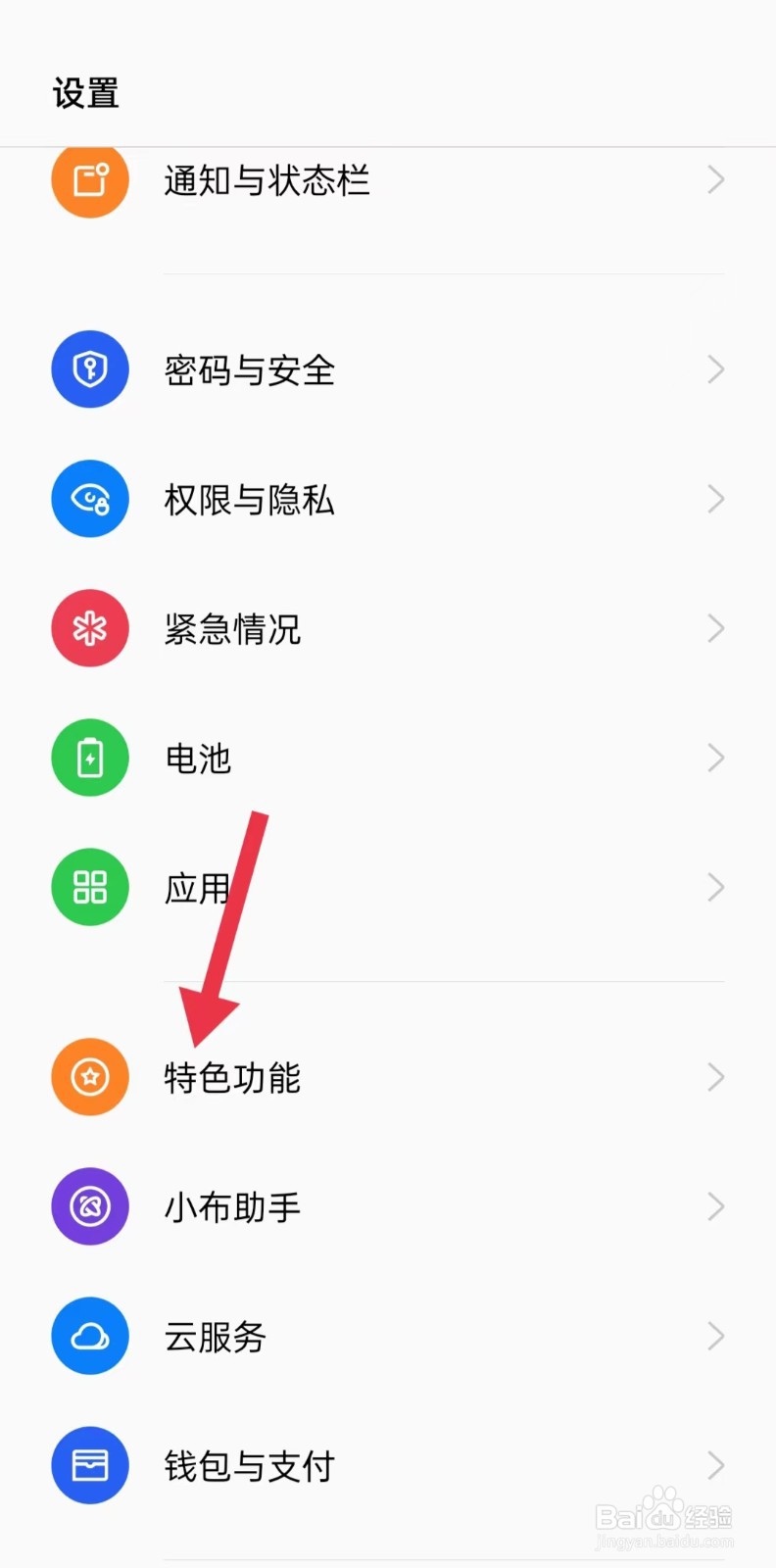Open the chevron next to 云服务
This screenshot has width=776, height=1568.
tap(716, 1336)
